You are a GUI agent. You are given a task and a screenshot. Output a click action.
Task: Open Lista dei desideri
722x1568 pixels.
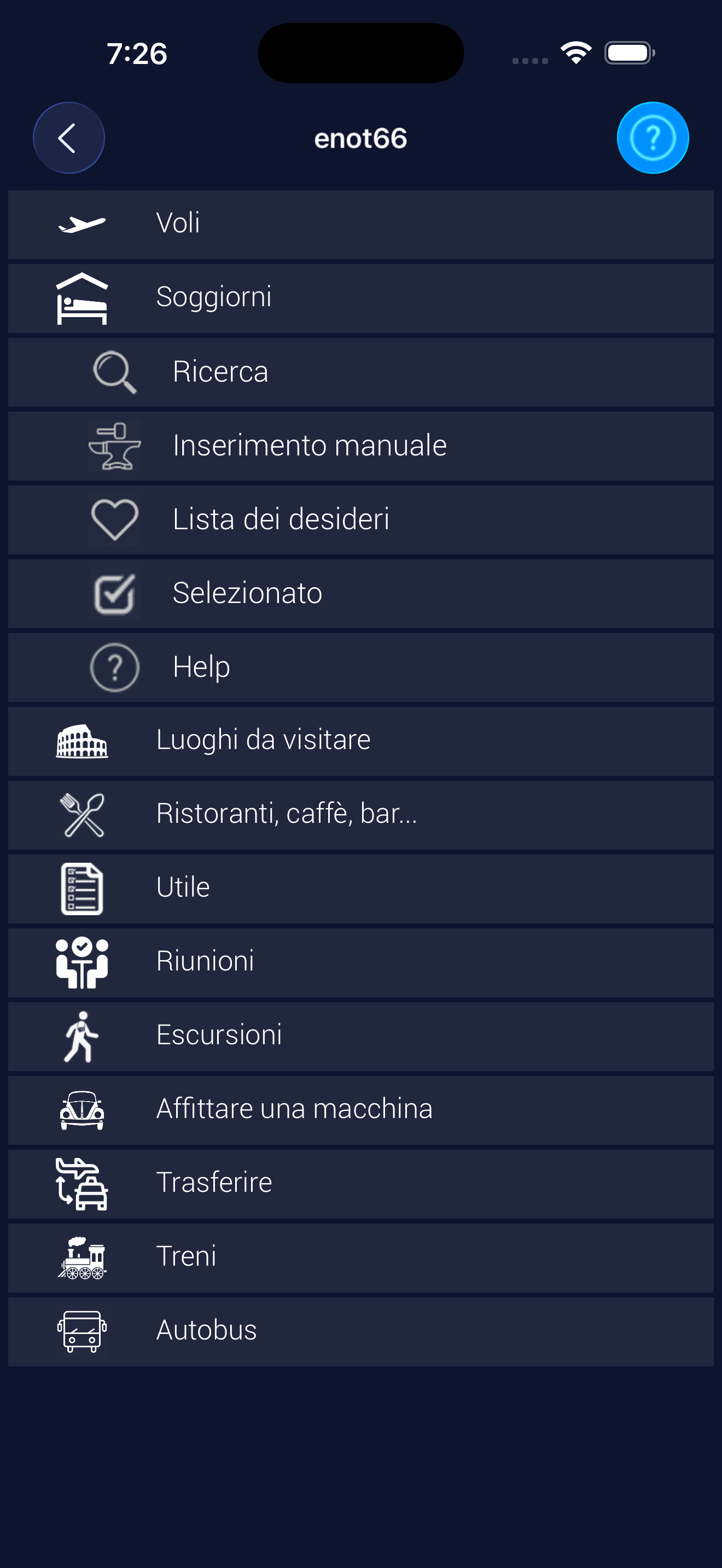[360, 519]
